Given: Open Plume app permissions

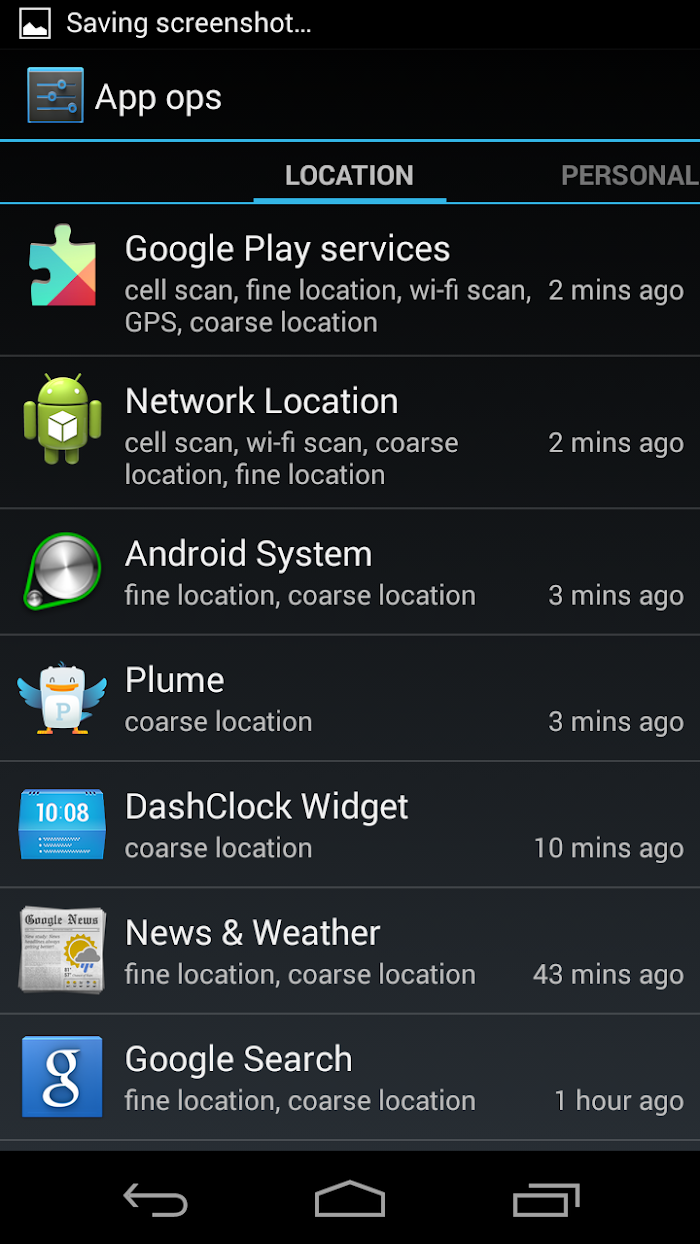Looking at the screenshot, I should point(350,698).
